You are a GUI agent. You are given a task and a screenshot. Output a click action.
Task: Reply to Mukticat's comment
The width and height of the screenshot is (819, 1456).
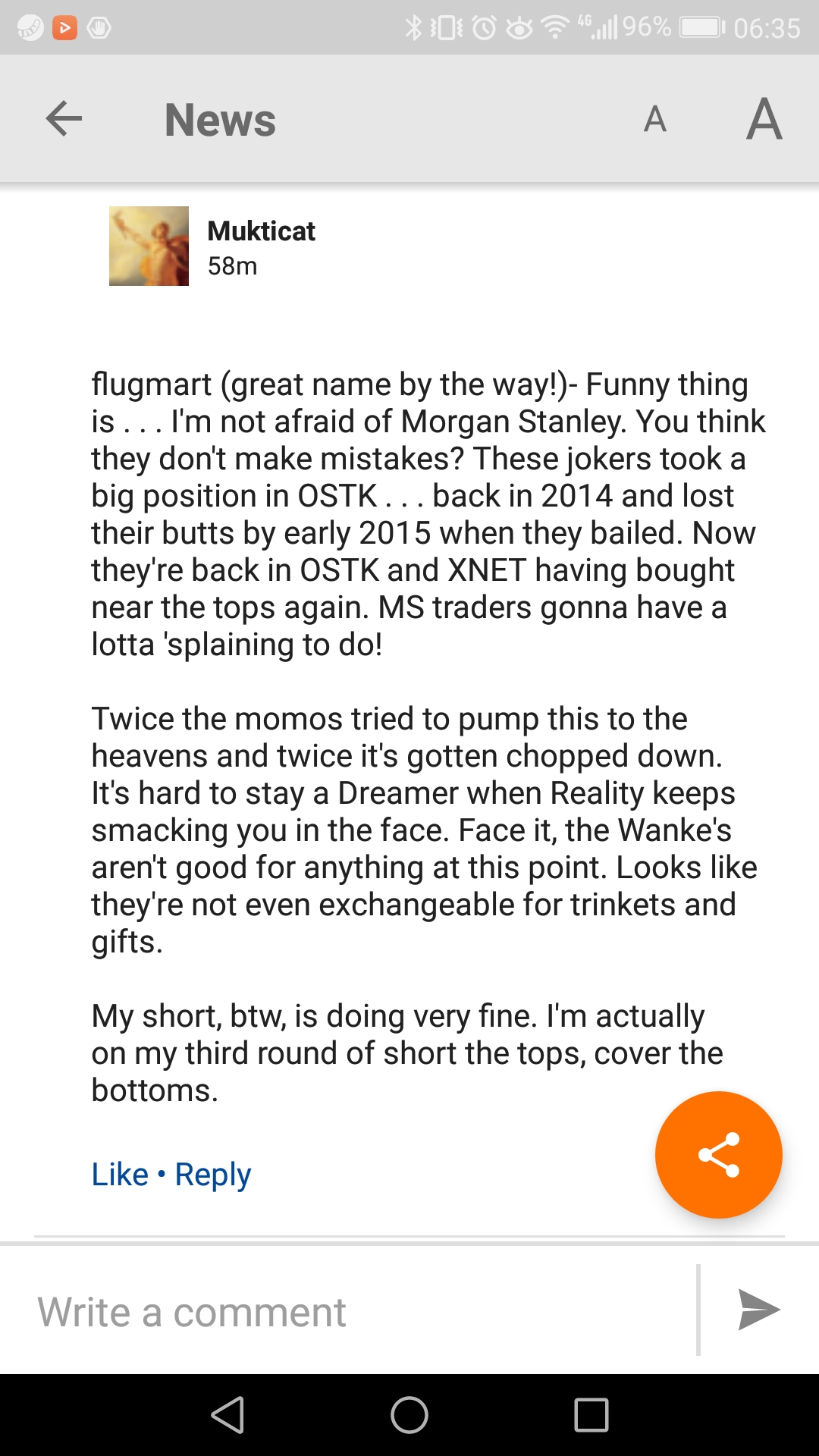(212, 1175)
